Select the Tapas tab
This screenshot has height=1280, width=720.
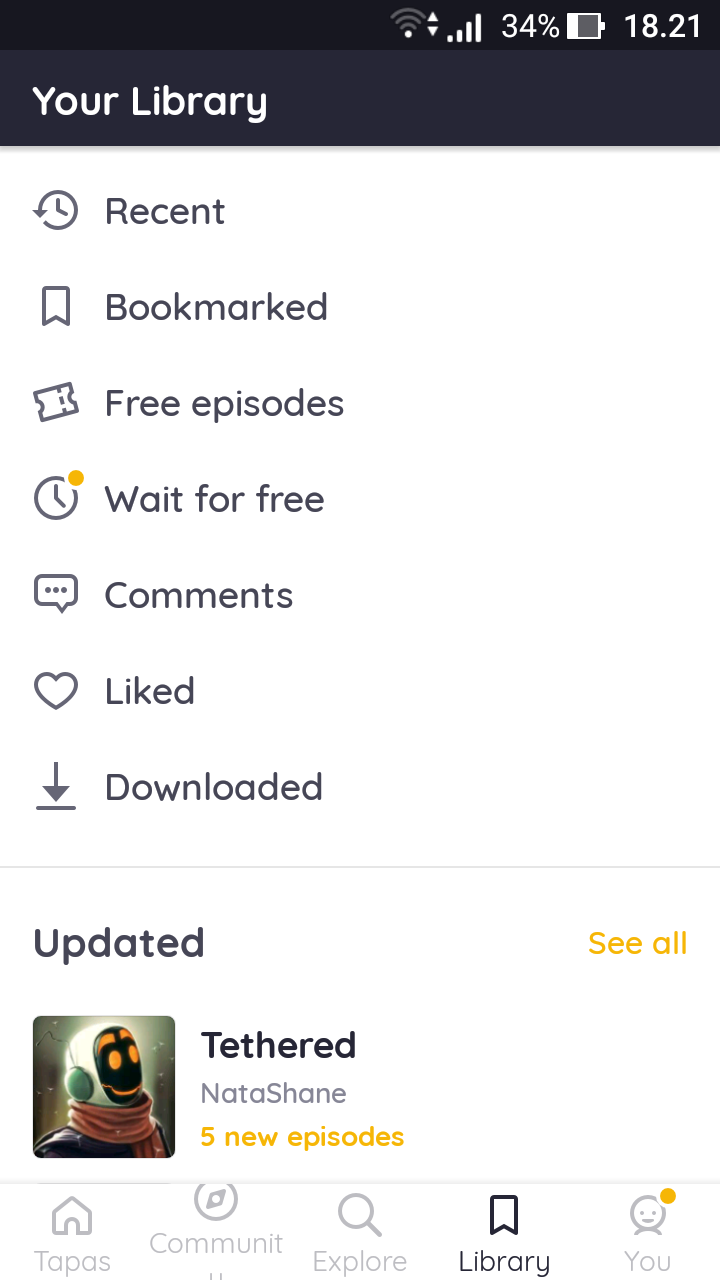tap(73, 1230)
